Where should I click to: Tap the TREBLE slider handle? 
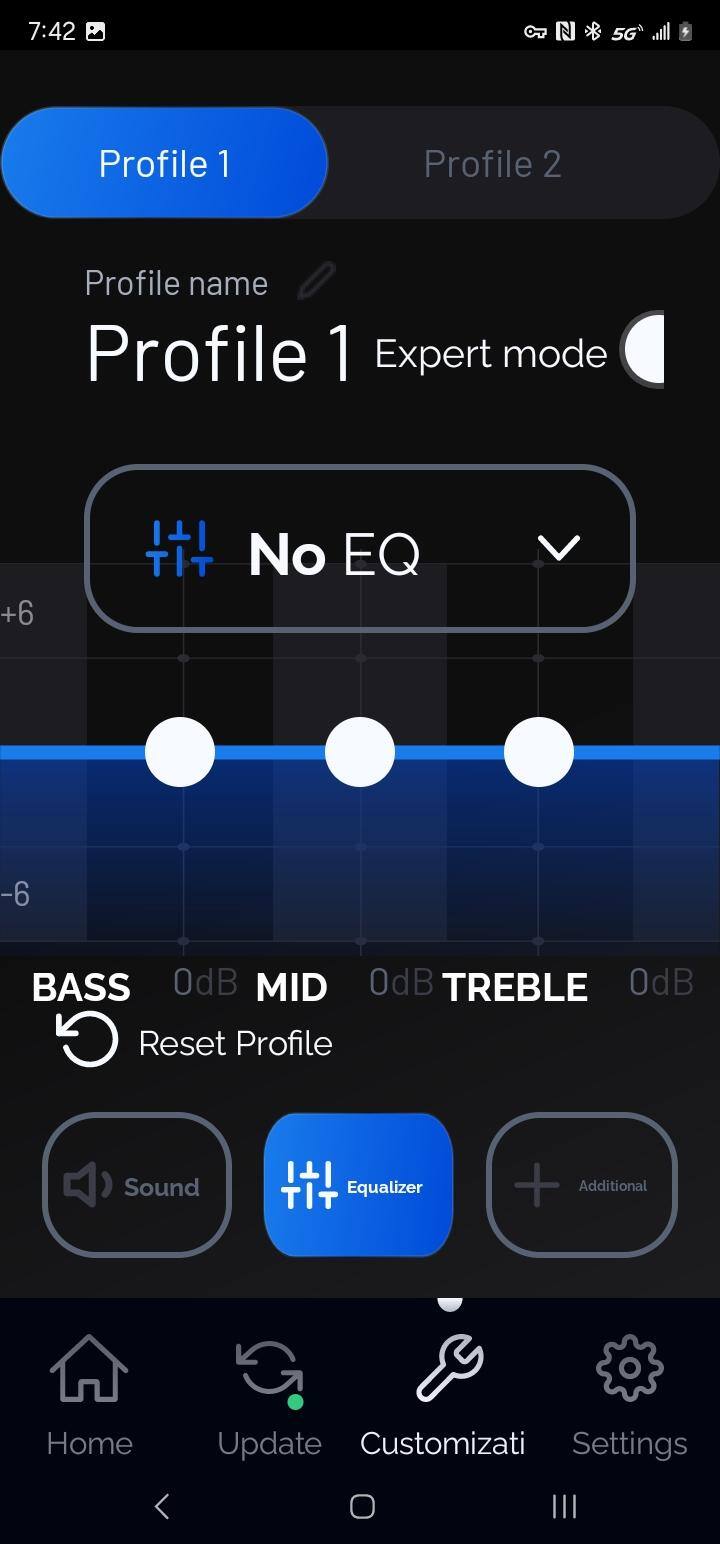click(x=538, y=752)
